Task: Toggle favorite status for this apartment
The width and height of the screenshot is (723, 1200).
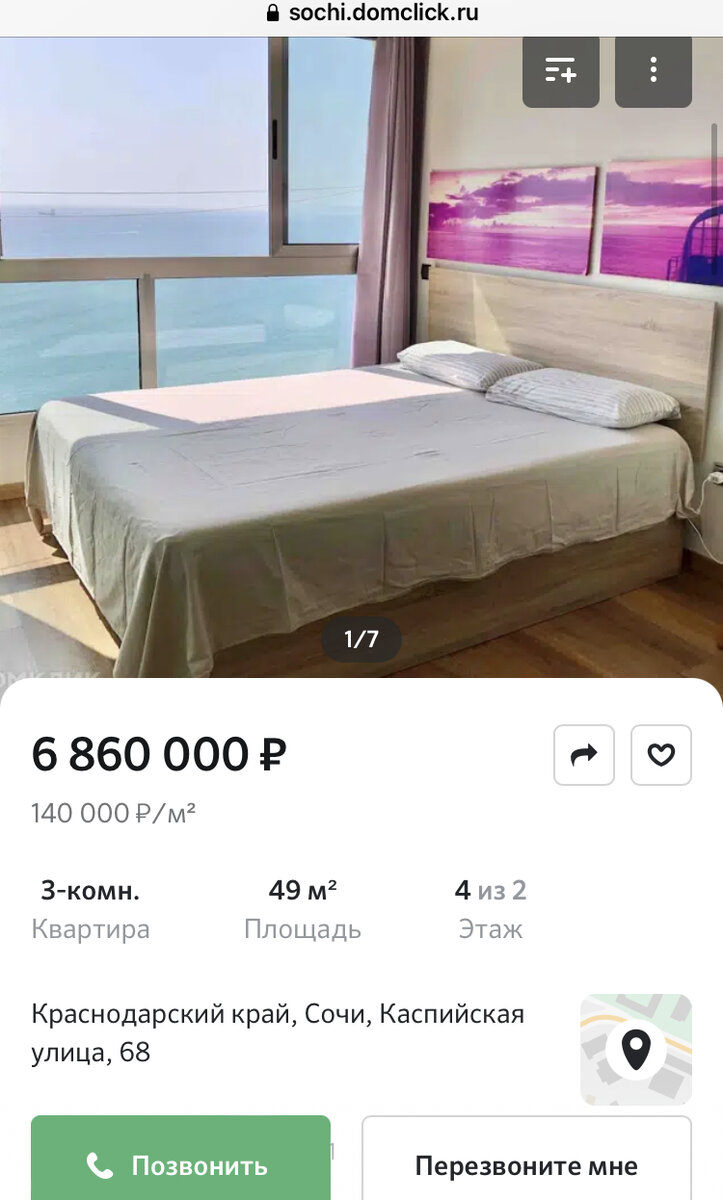Action: coord(660,756)
